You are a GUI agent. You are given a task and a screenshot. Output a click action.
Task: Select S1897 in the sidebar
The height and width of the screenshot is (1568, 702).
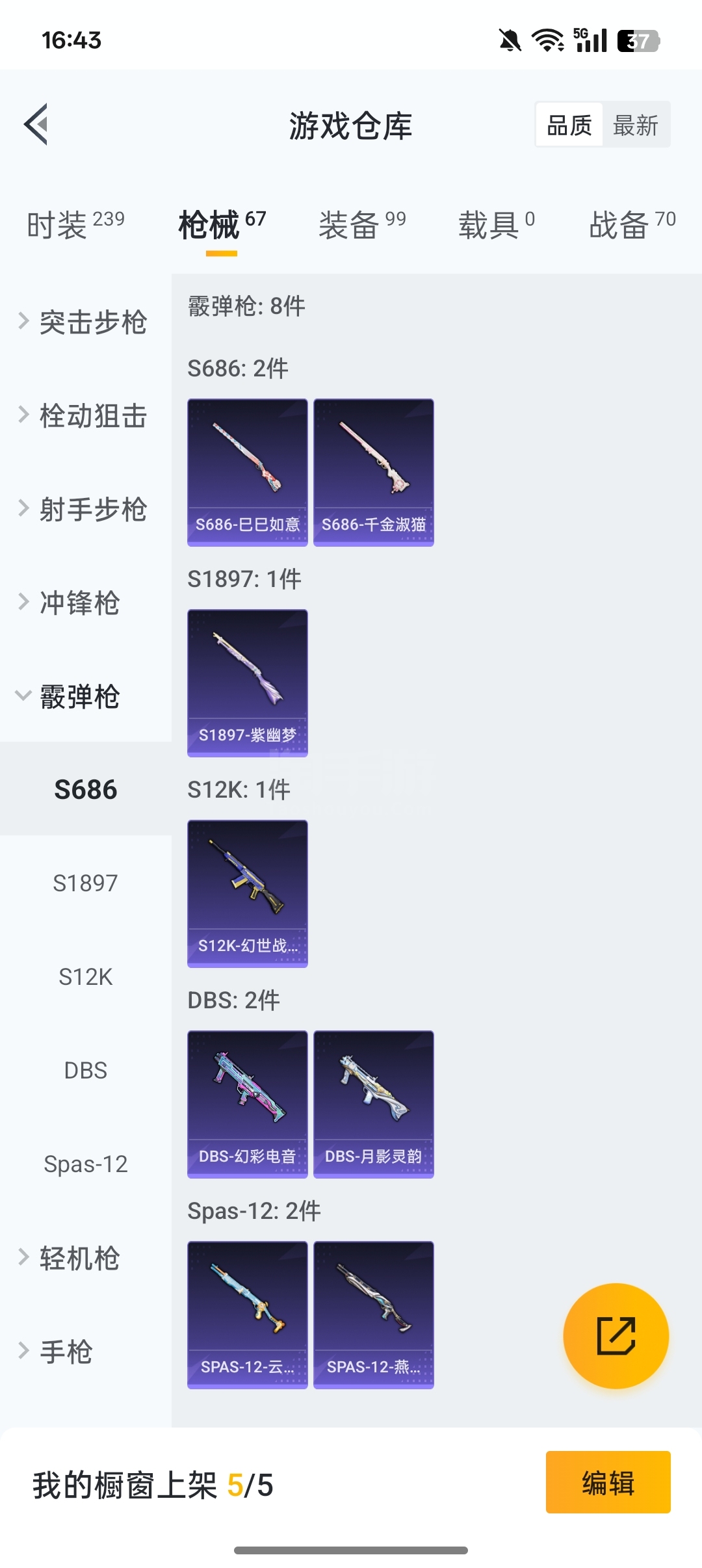85,883
